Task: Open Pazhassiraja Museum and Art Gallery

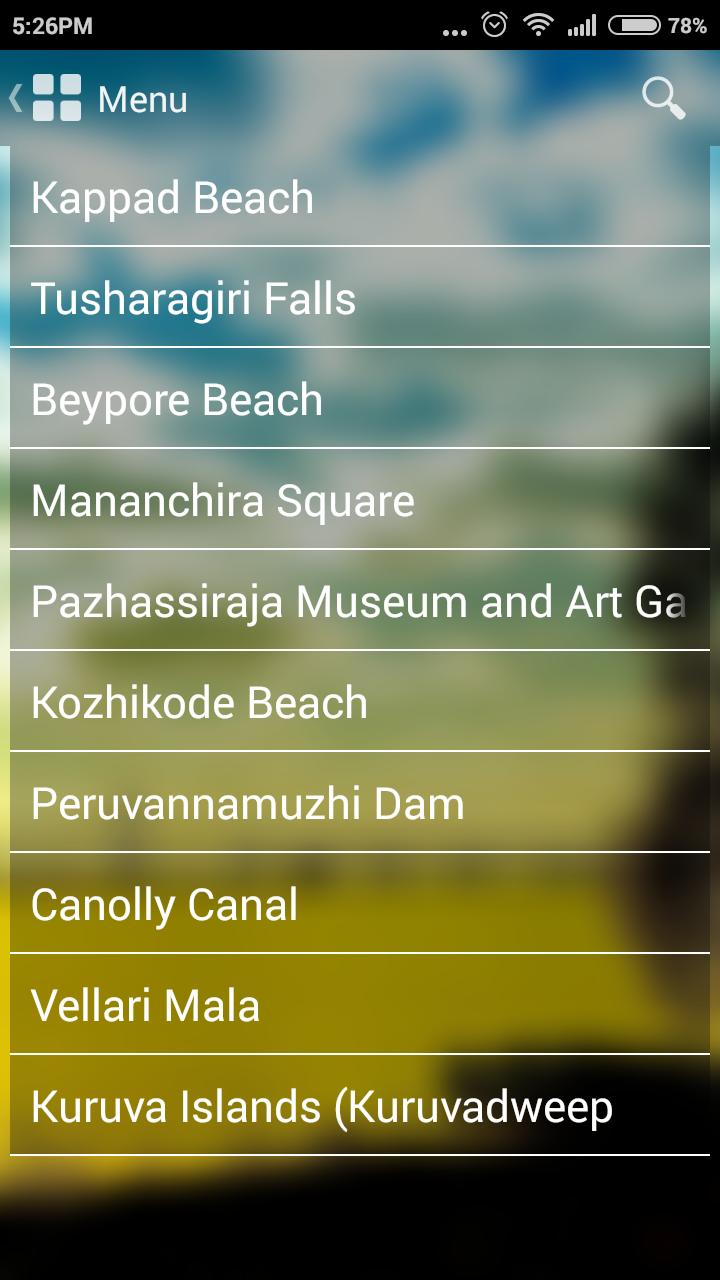Action: pyautogui.click(x=360, y=601)
